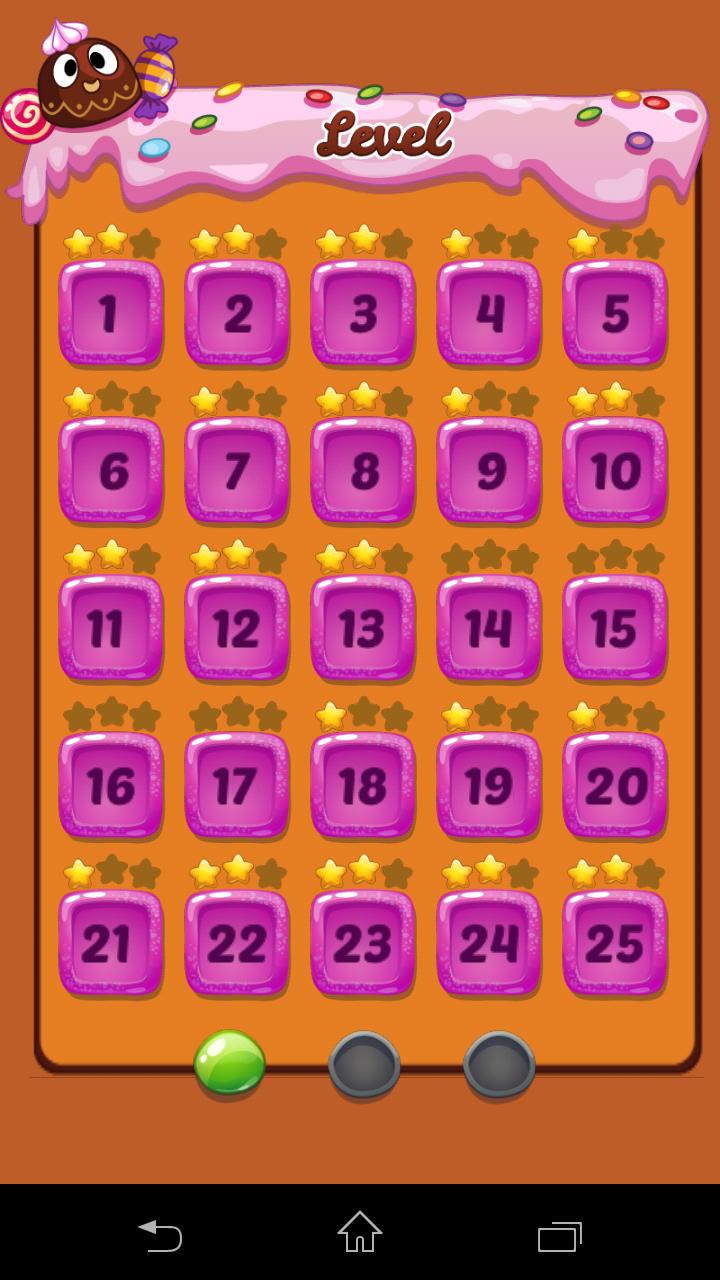Click the green page indicator dot

(230, 1063)
